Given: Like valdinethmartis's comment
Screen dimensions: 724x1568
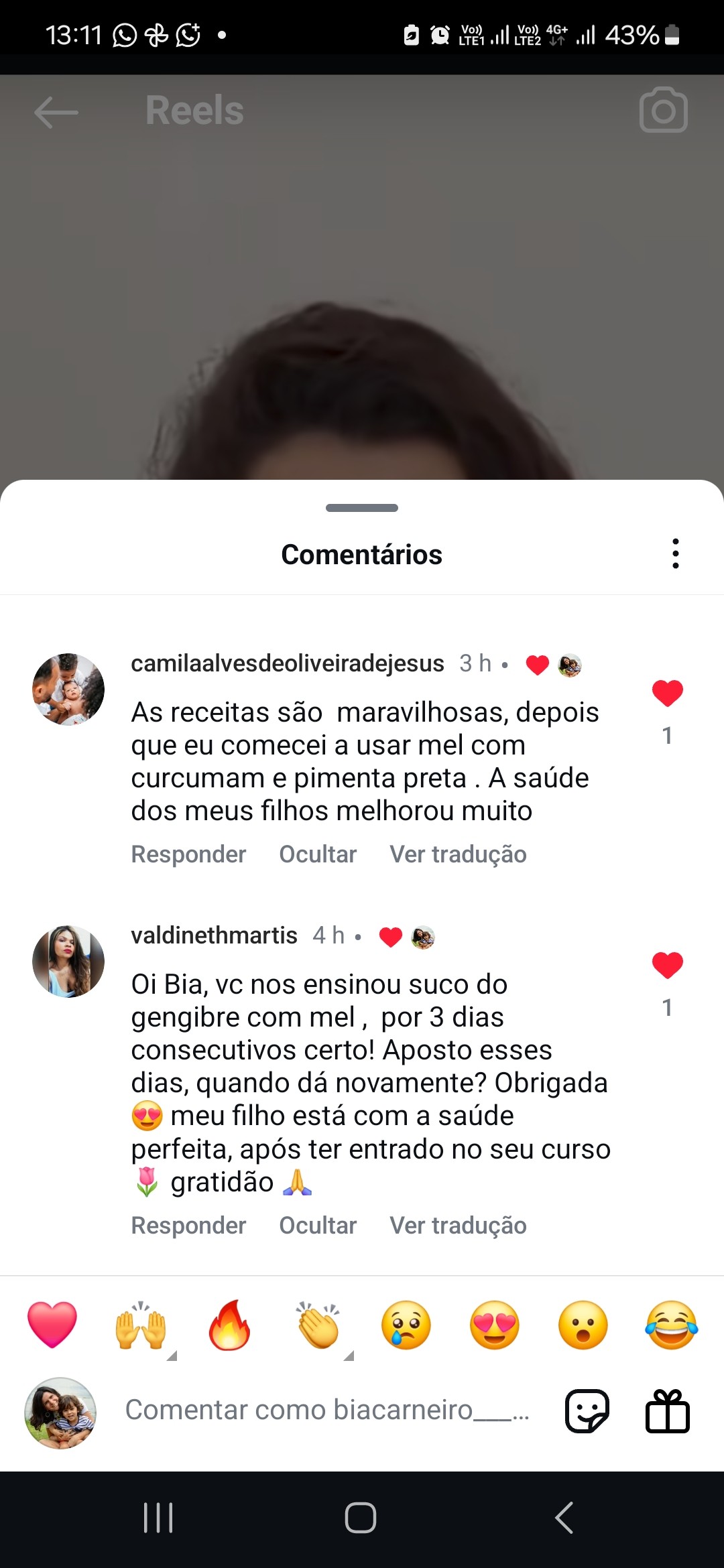Looking at the screenshot, I should click(667, 966).
